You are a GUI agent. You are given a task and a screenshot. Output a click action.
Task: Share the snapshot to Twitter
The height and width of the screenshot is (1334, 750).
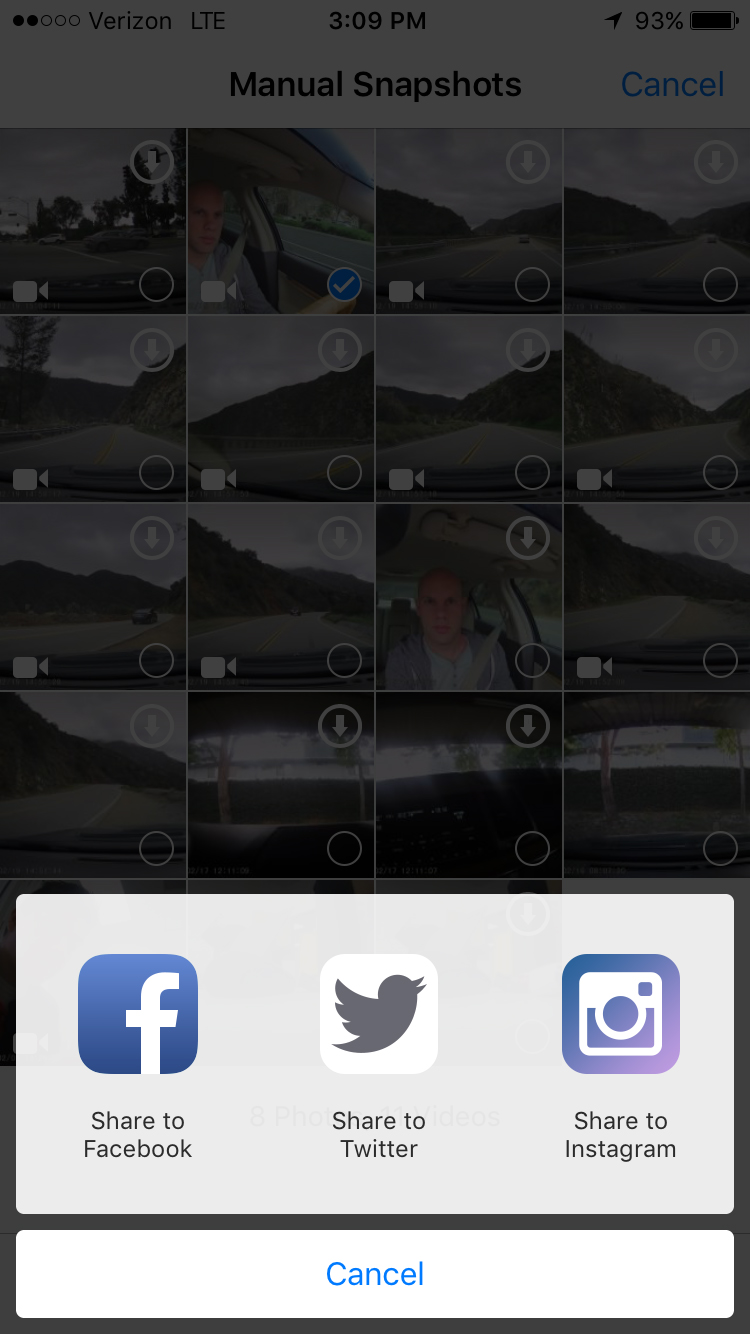(x=379, y=1014)
